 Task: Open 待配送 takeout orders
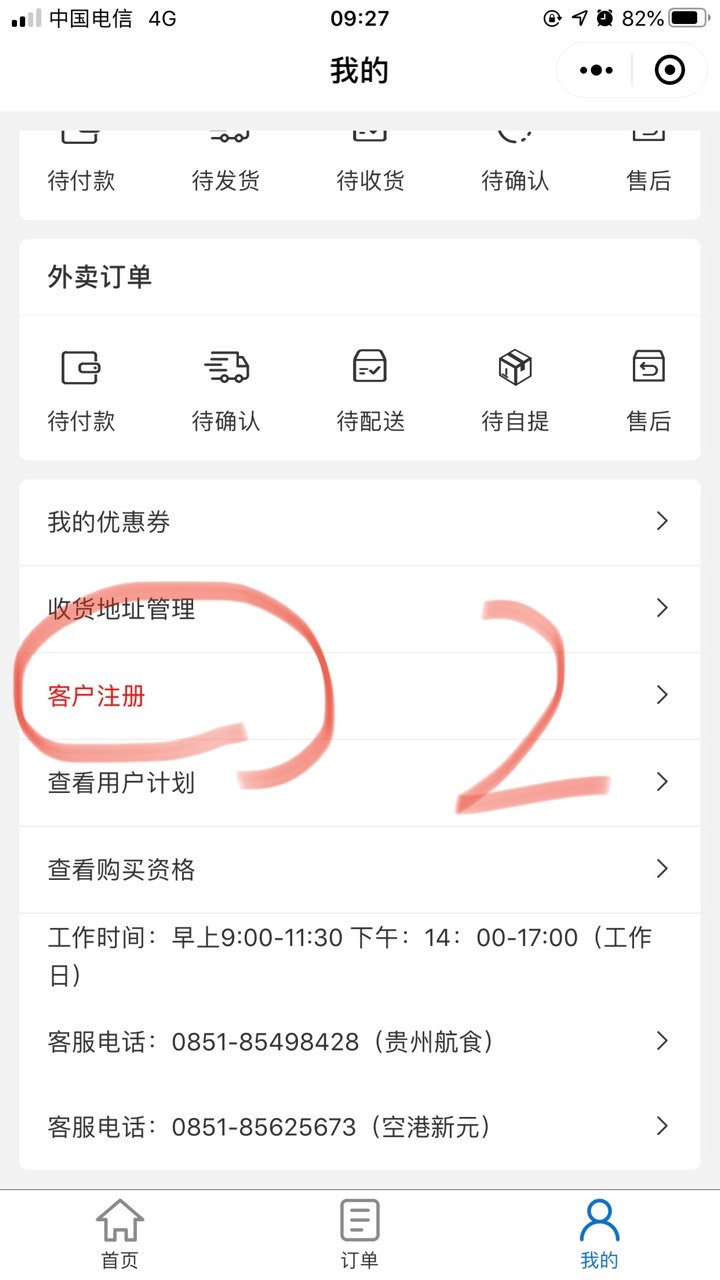[370, 391]
